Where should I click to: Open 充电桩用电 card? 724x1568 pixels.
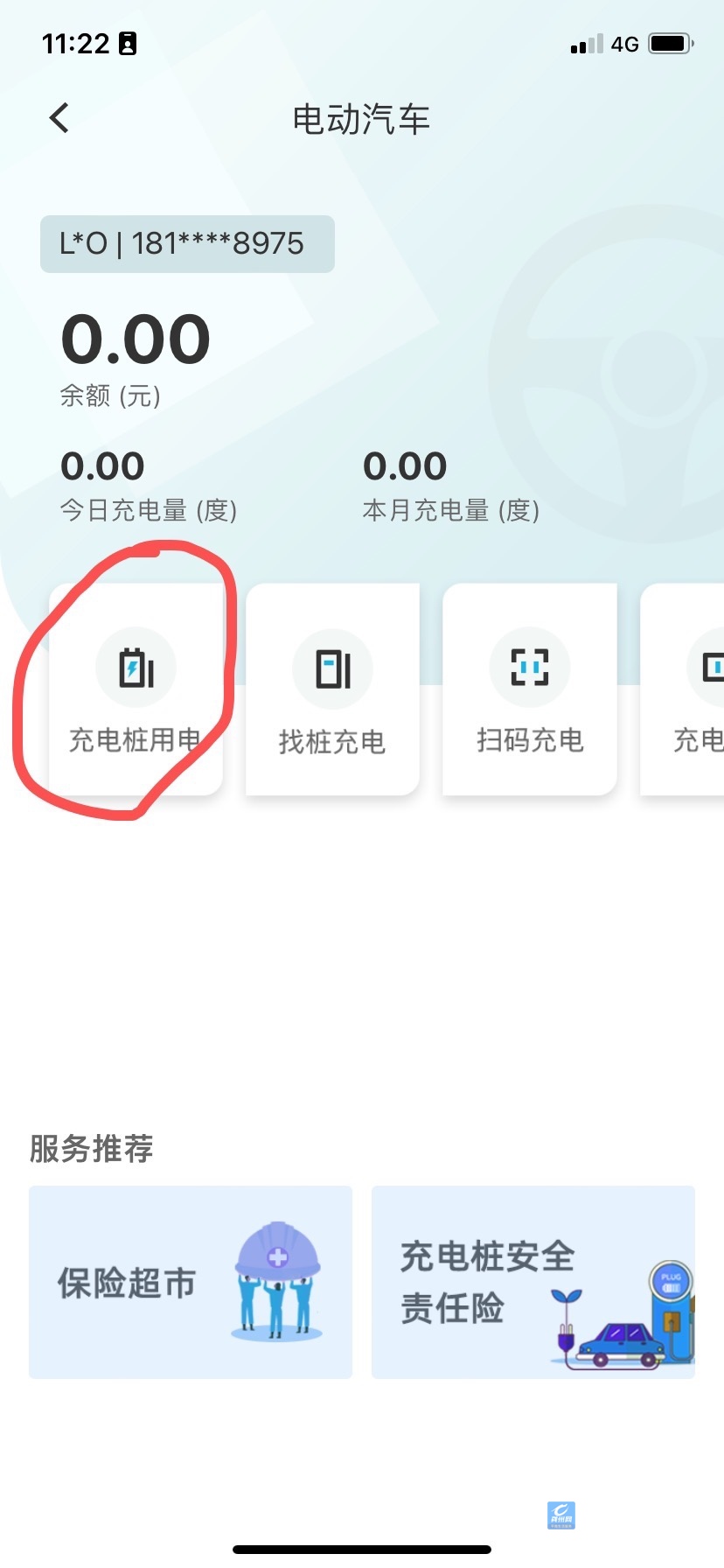pyautogui.click(x=136, y=689)
